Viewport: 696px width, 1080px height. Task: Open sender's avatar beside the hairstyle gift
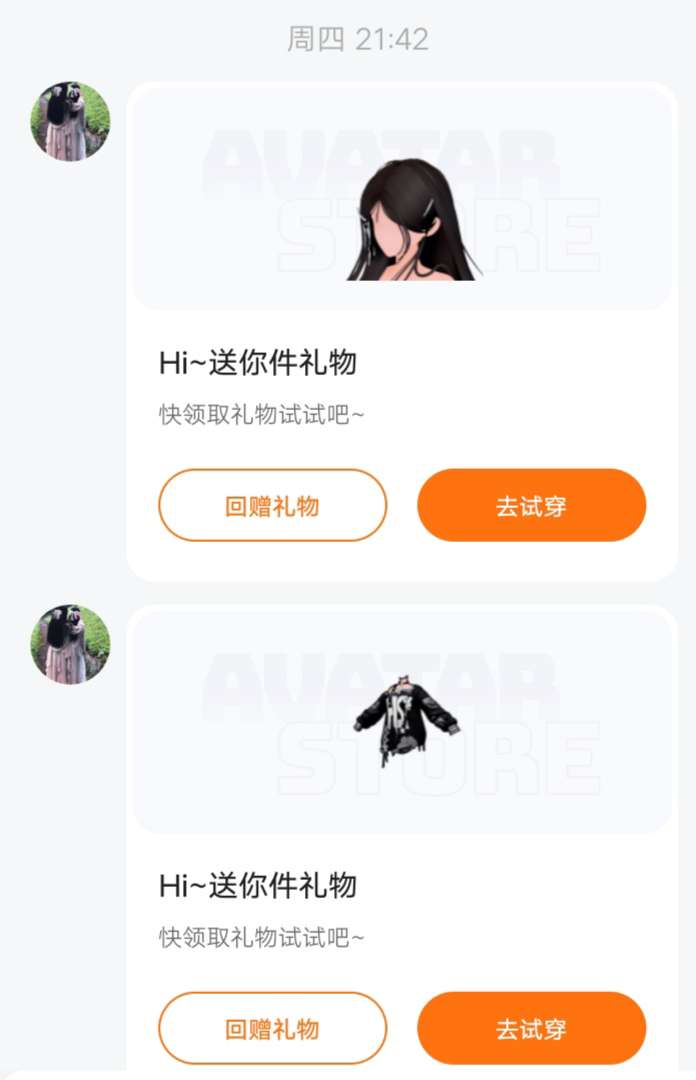pos(70,121)
